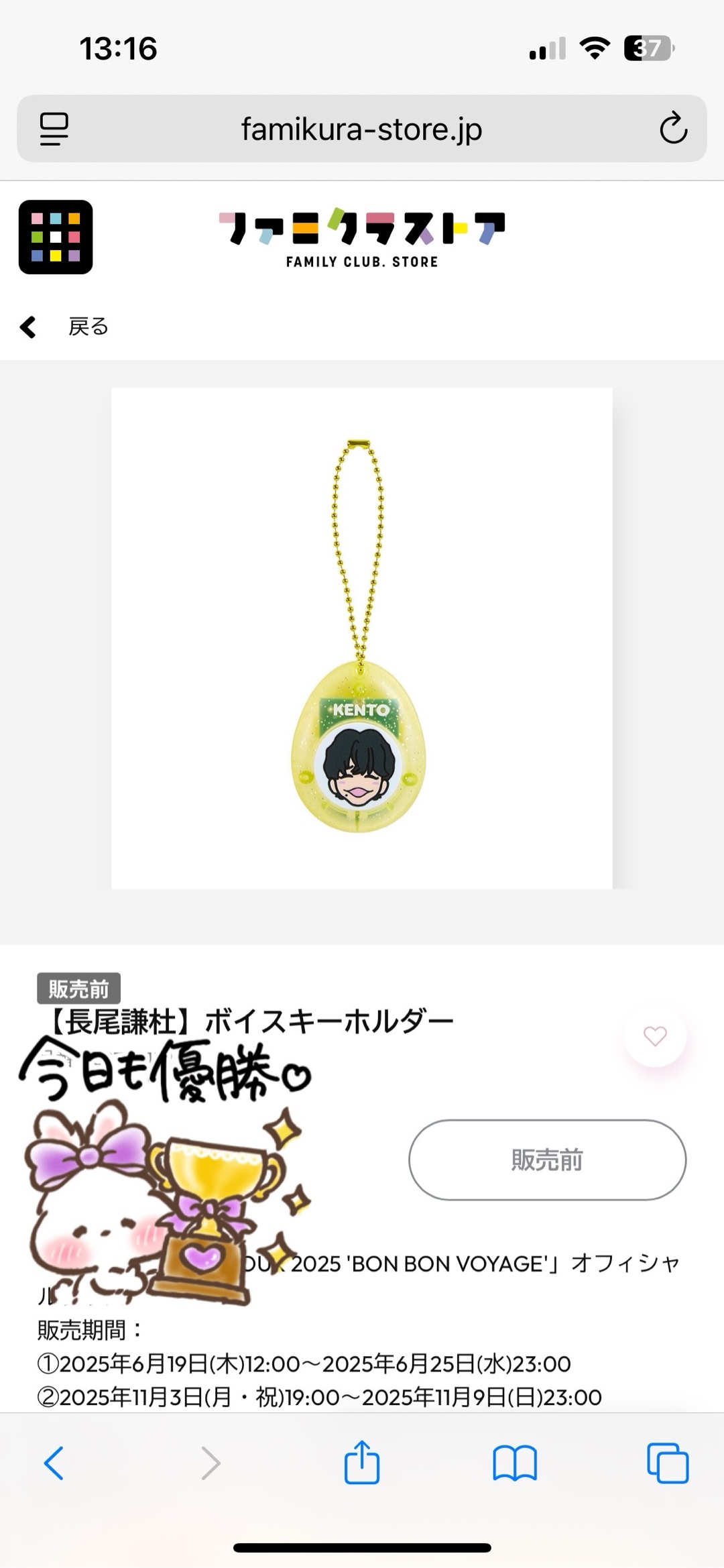Open the colorful grid menu icon

click(56, 237)
